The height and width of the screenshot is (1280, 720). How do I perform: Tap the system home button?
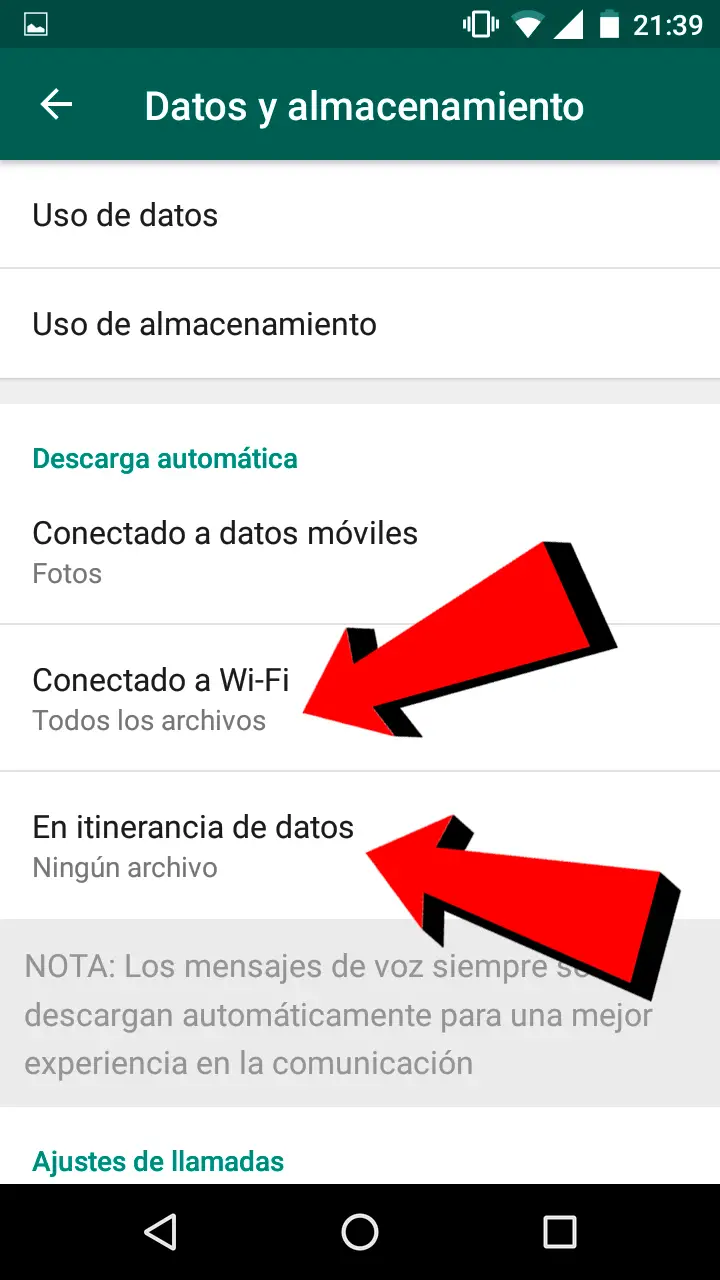360,1232
